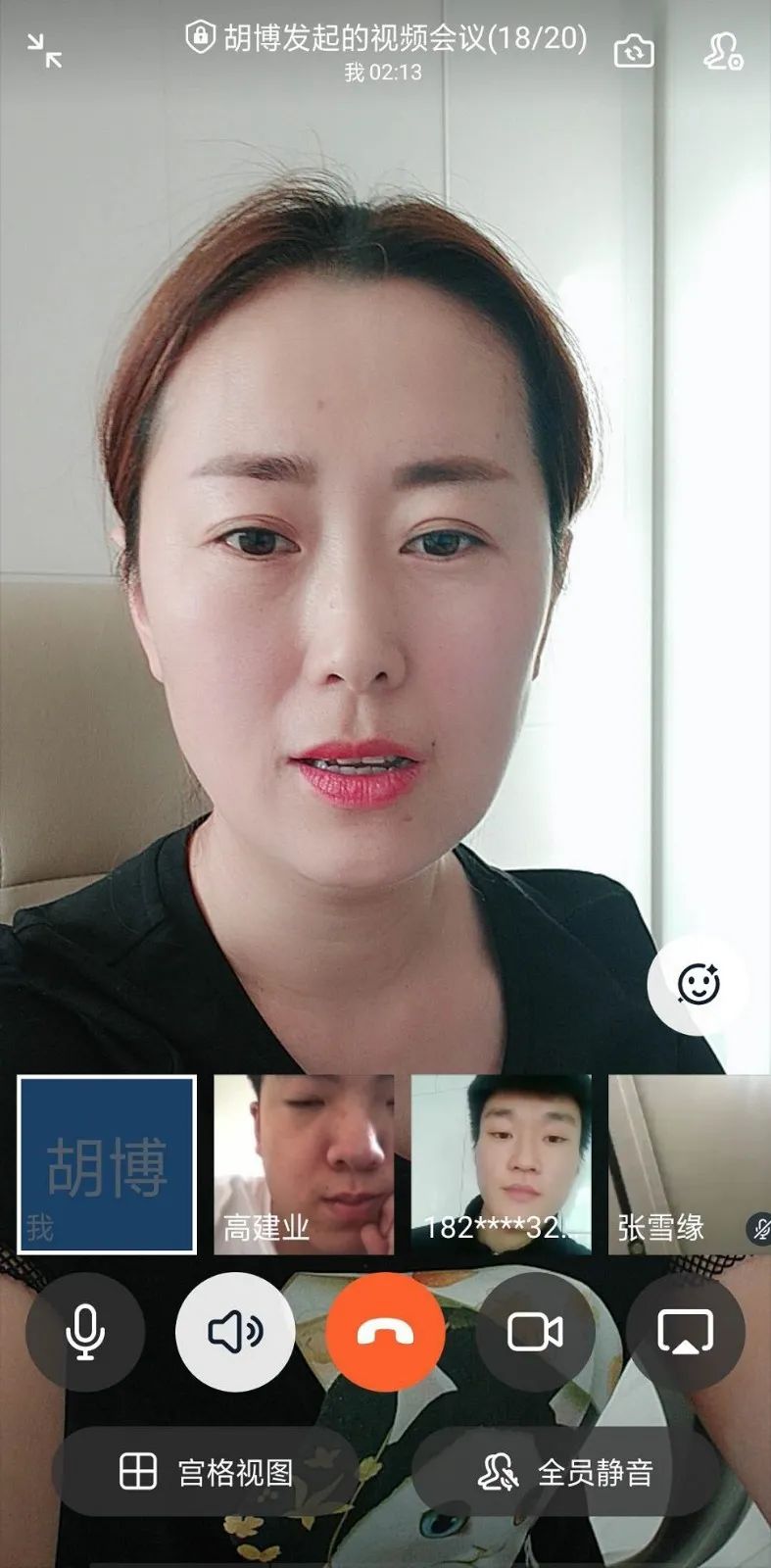This screenshot has height=1568, width=771.
Task: Hang up the video meeting
Action: coord(385,1332)
